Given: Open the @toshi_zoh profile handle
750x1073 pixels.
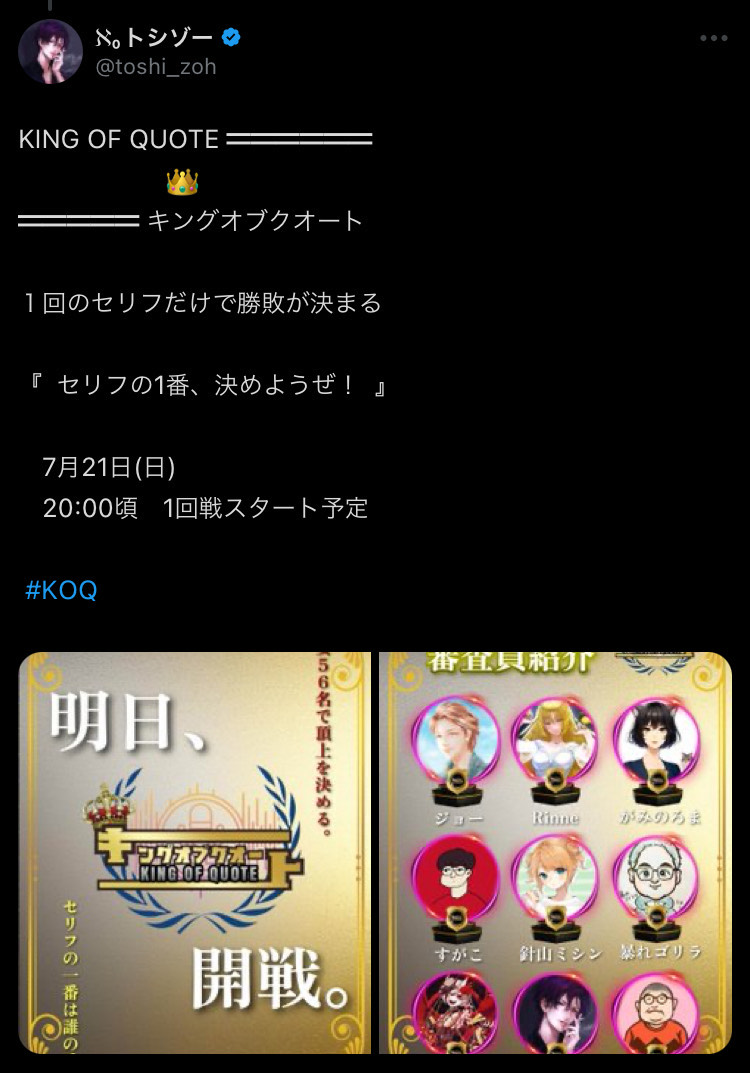Looking at the screenshot, I should point(154,67).
